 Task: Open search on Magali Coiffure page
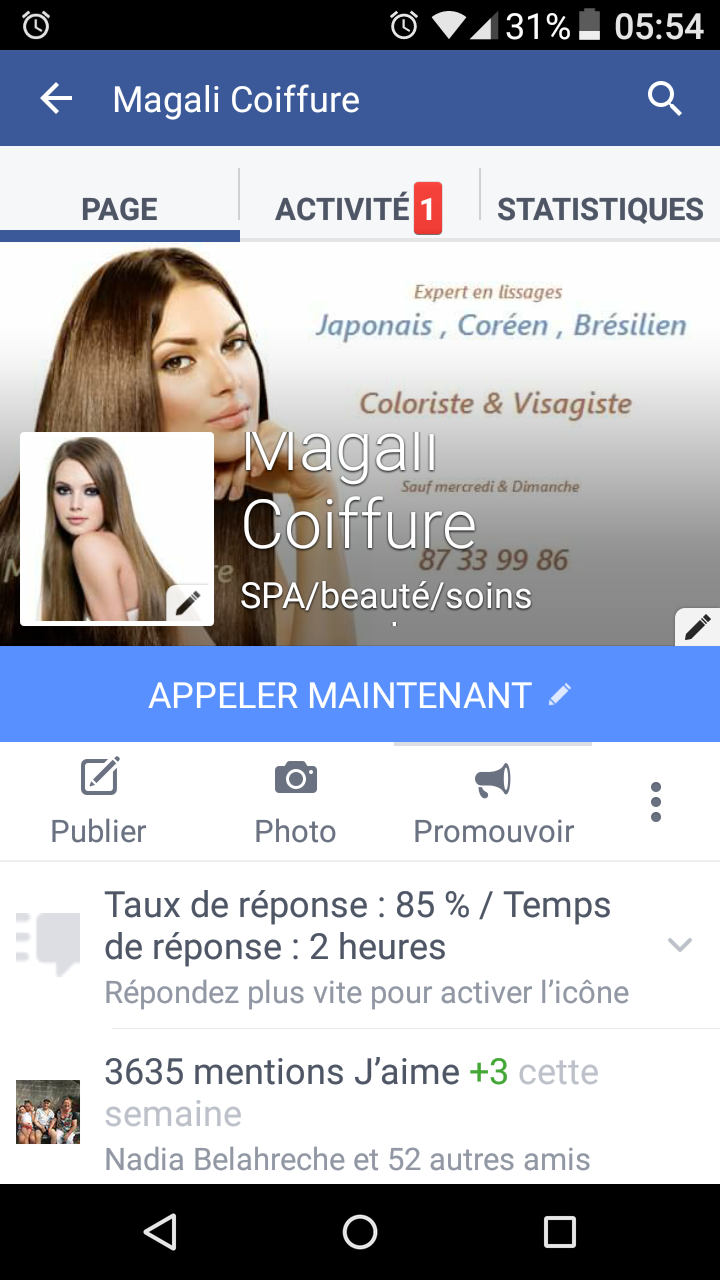[664, 98]
